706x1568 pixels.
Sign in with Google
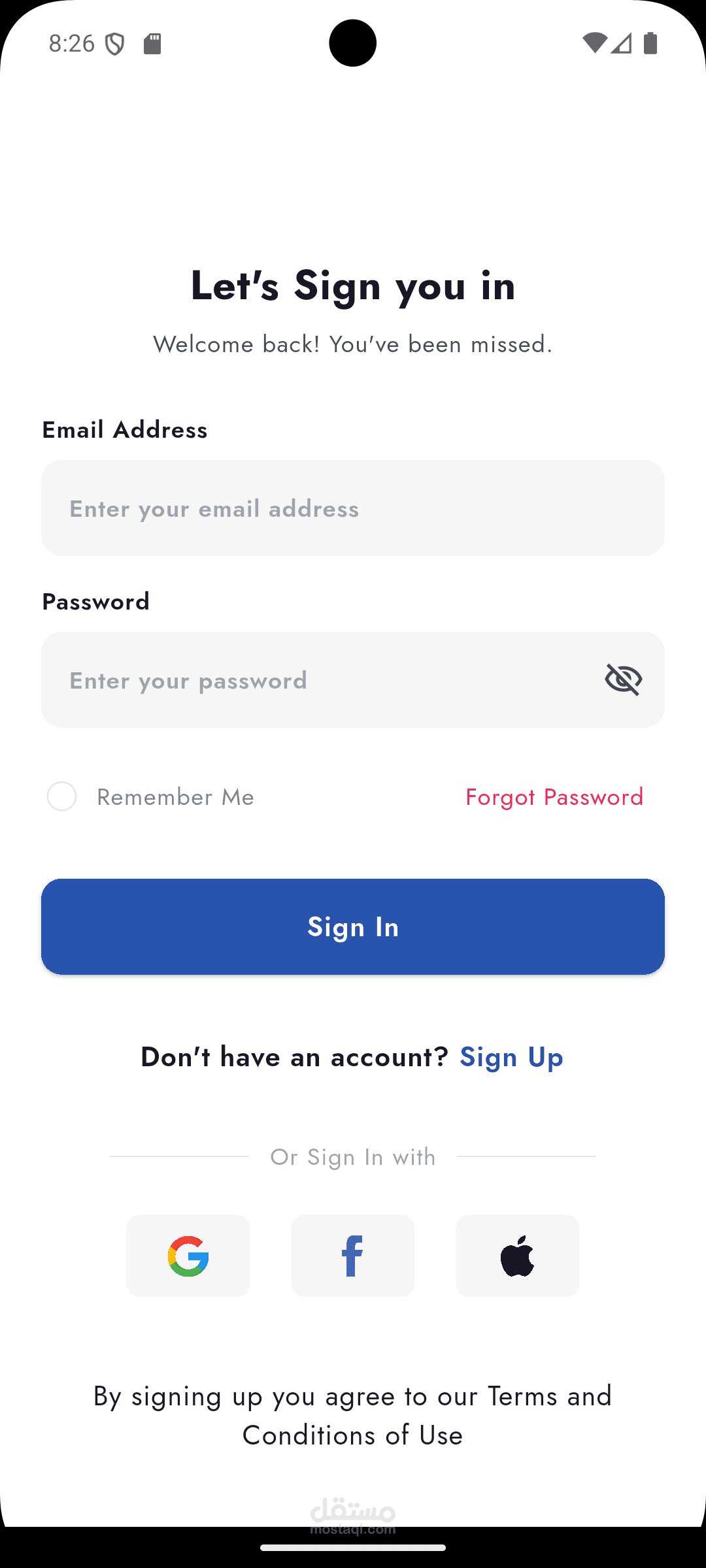(x=188, y=1256)
